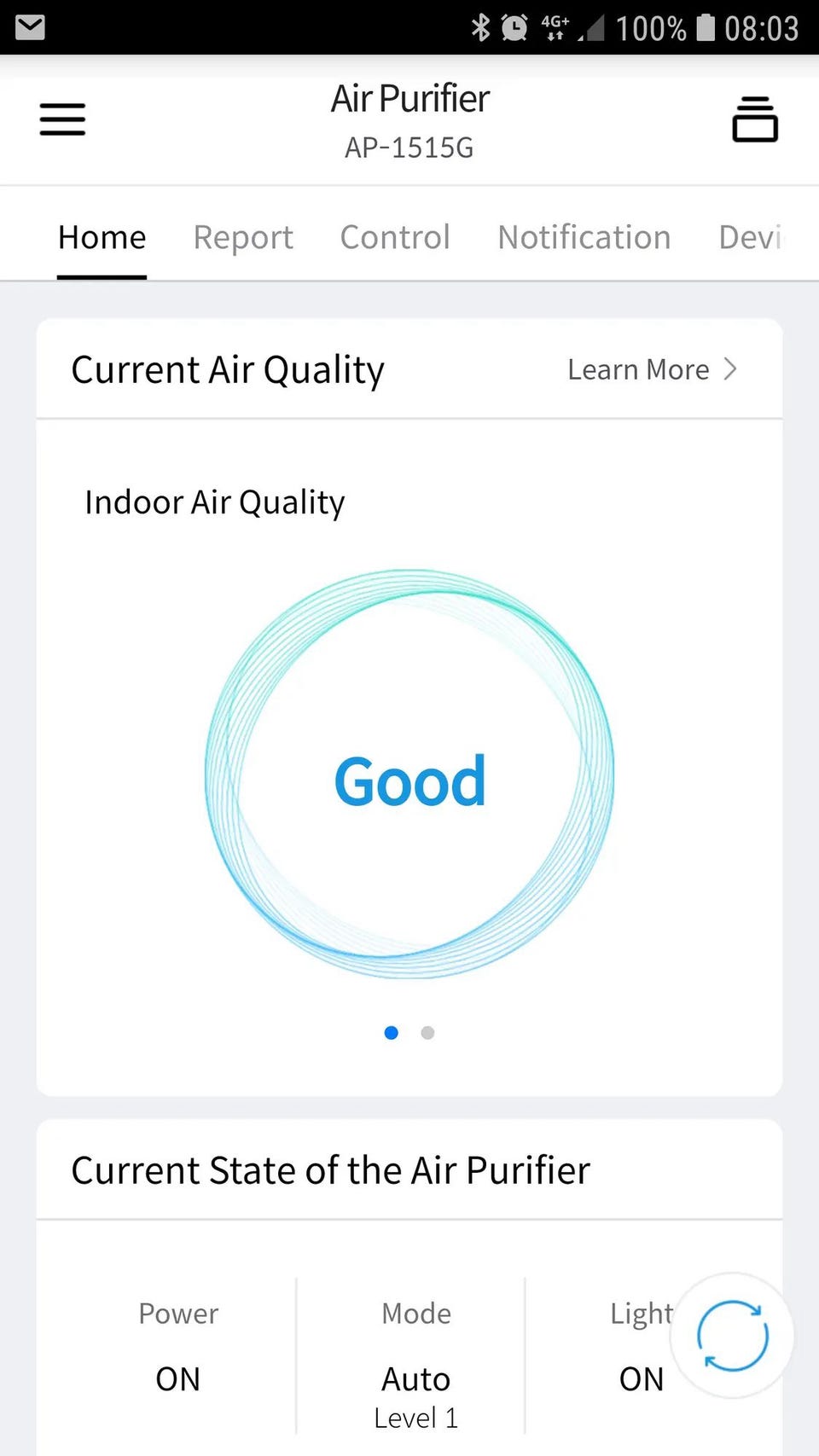Go to second air quality page dot
This screenshot has height=1456, width=819.
click(427, 1033)
